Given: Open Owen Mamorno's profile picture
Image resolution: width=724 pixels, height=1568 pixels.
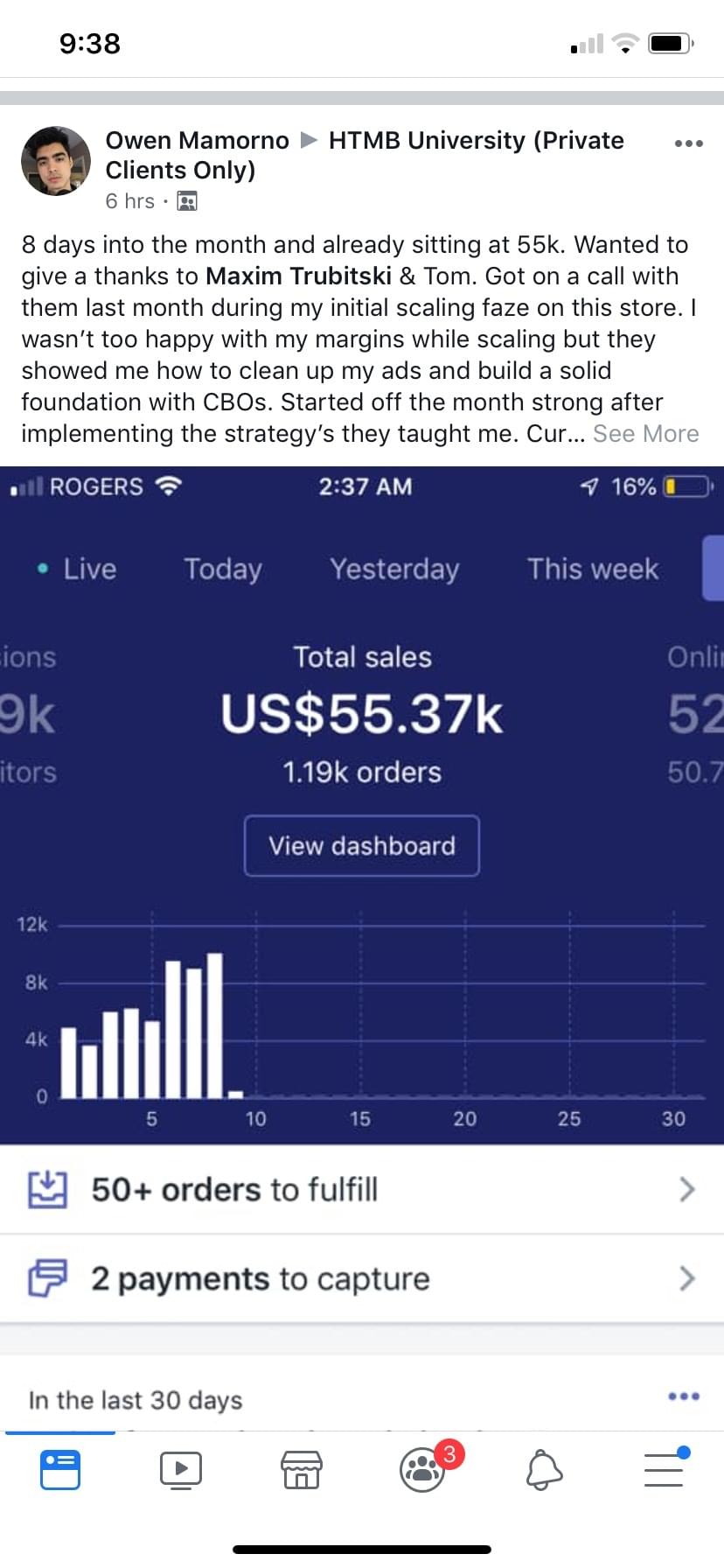Looking at the screenshot, I should 56,161.
